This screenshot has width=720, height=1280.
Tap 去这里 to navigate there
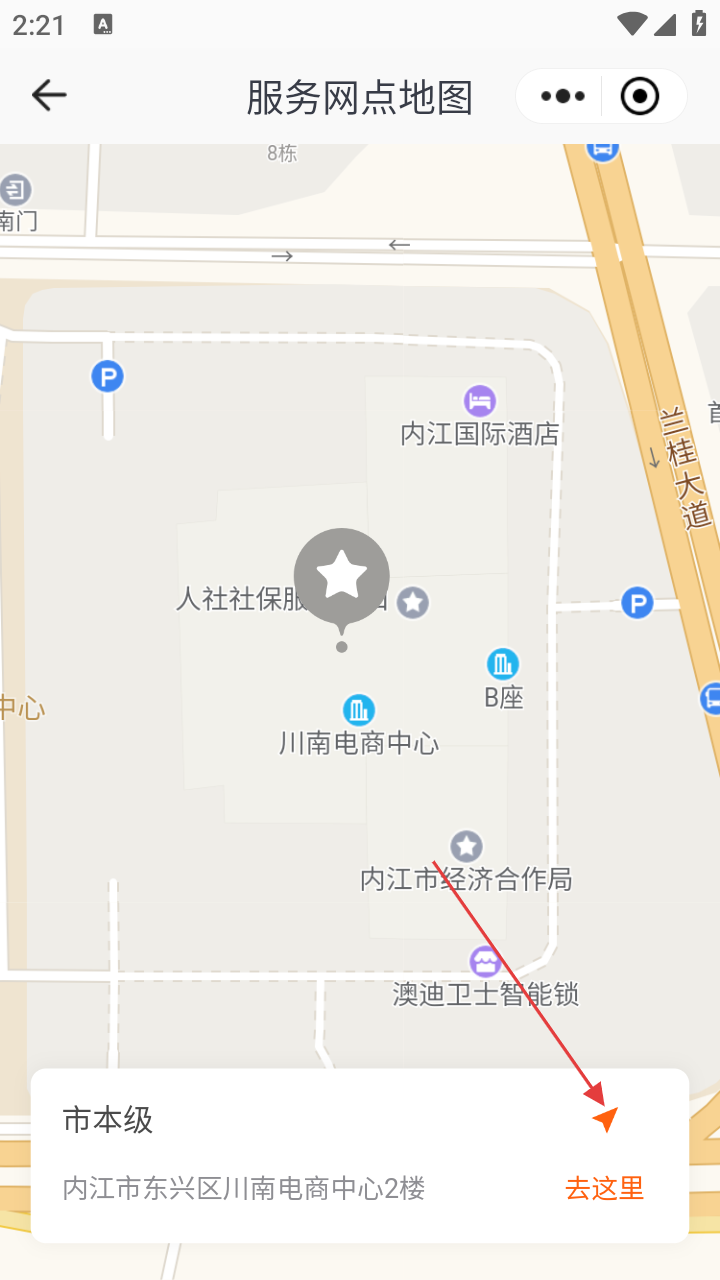[604, 1188]
